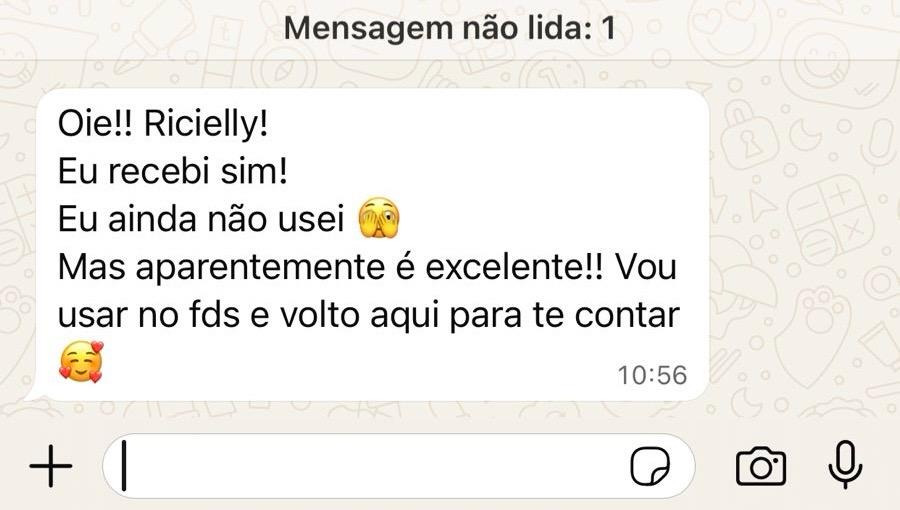Image resolution: width=900 pixels, height=510 pixels.
Task: Open the plus attachment menu
Action: click(51, 466)
